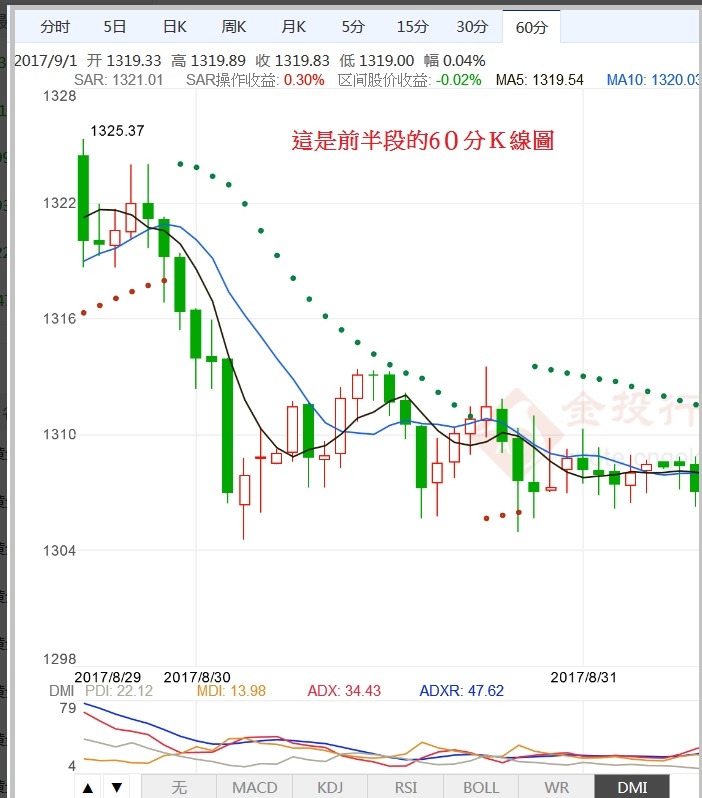
Task: Switch indicator to KDJ
Action: pos(330,787)
